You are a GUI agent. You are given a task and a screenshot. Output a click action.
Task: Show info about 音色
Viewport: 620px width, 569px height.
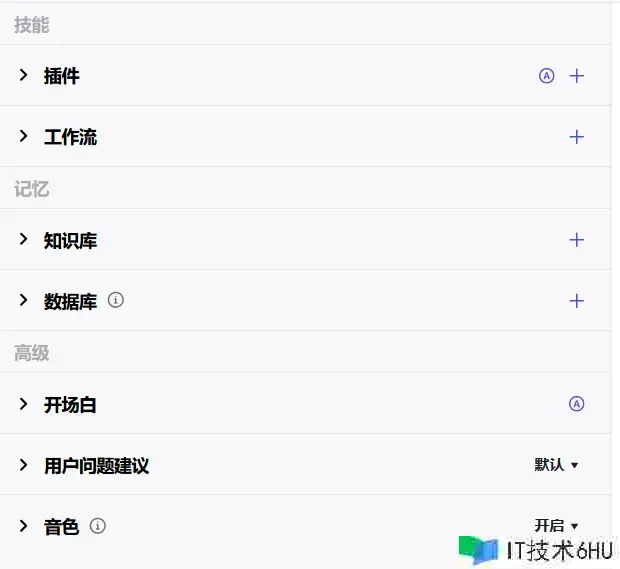point(98,525)
